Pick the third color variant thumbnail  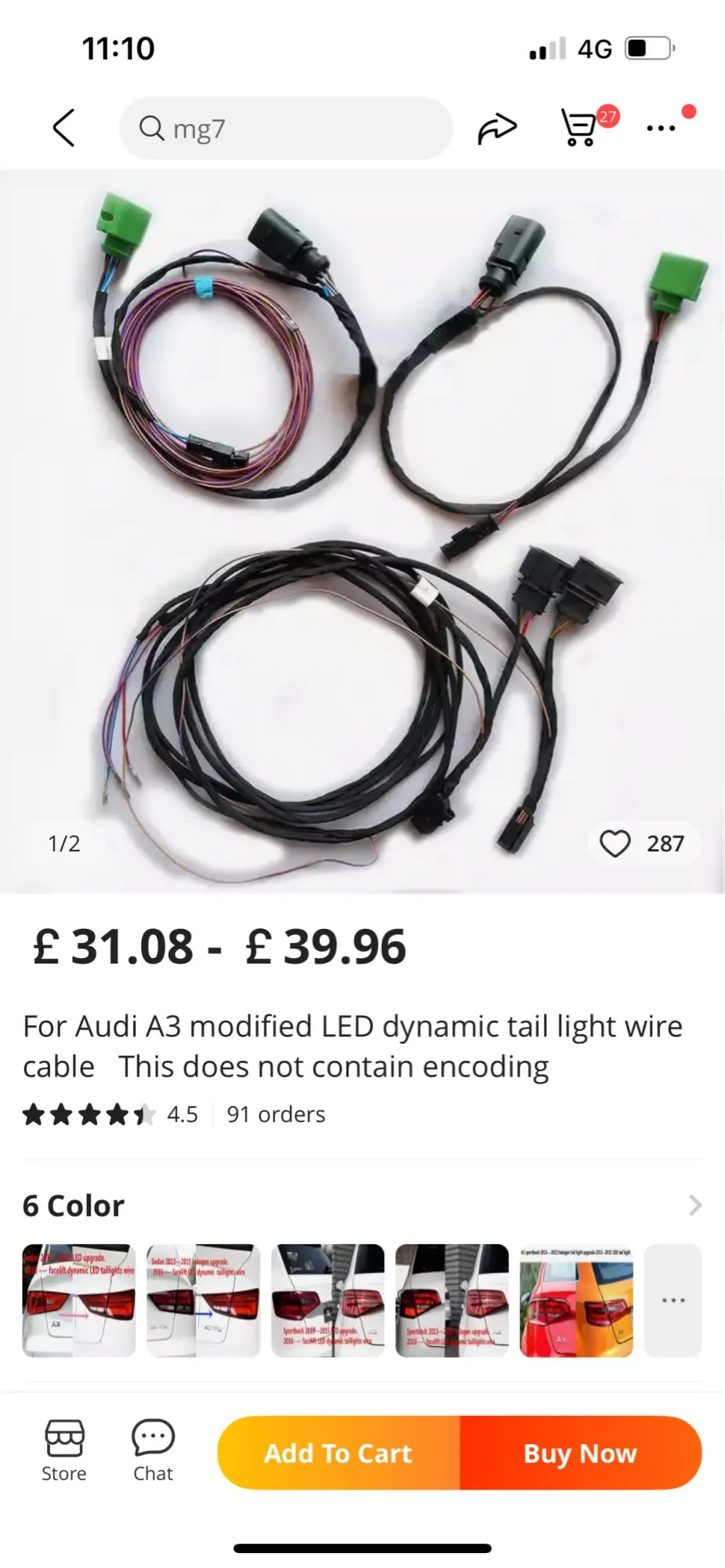pos(328,1300)
